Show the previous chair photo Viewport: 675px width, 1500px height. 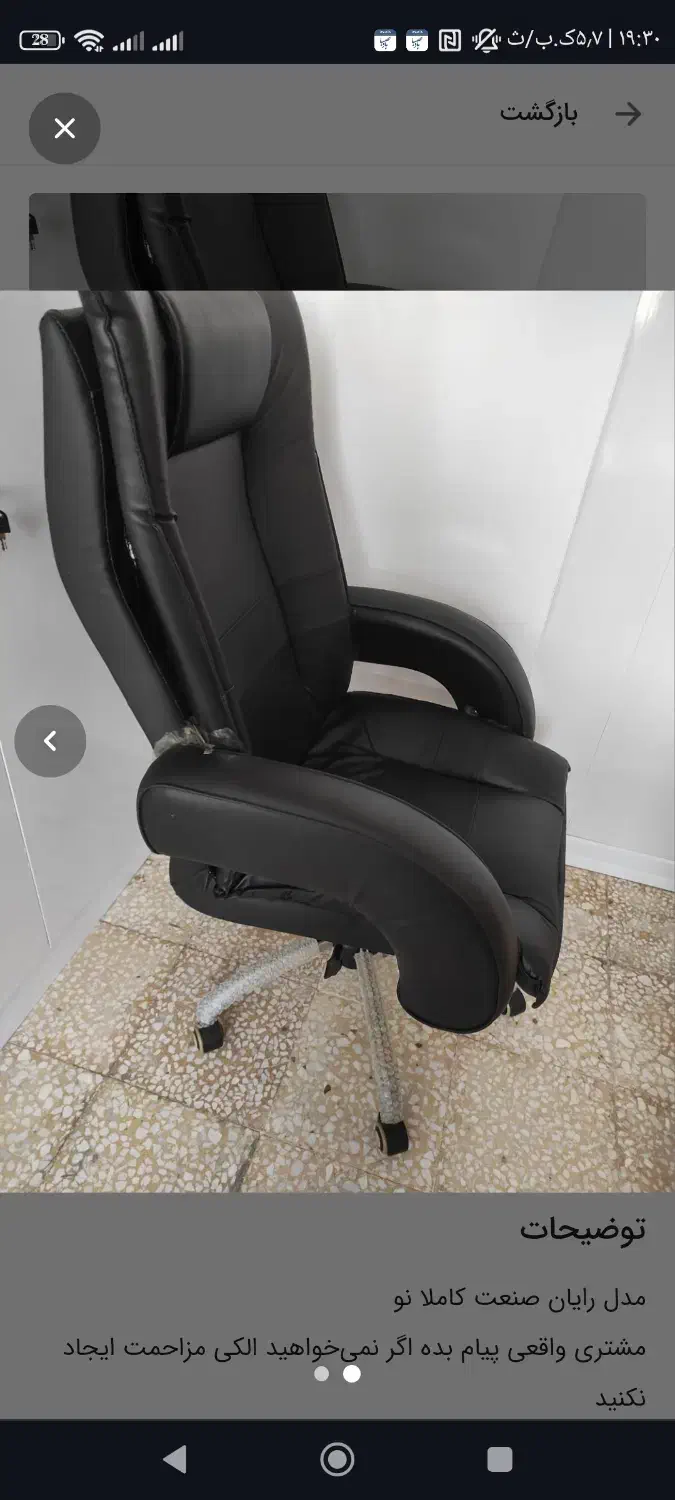click(x=50, y=741)
